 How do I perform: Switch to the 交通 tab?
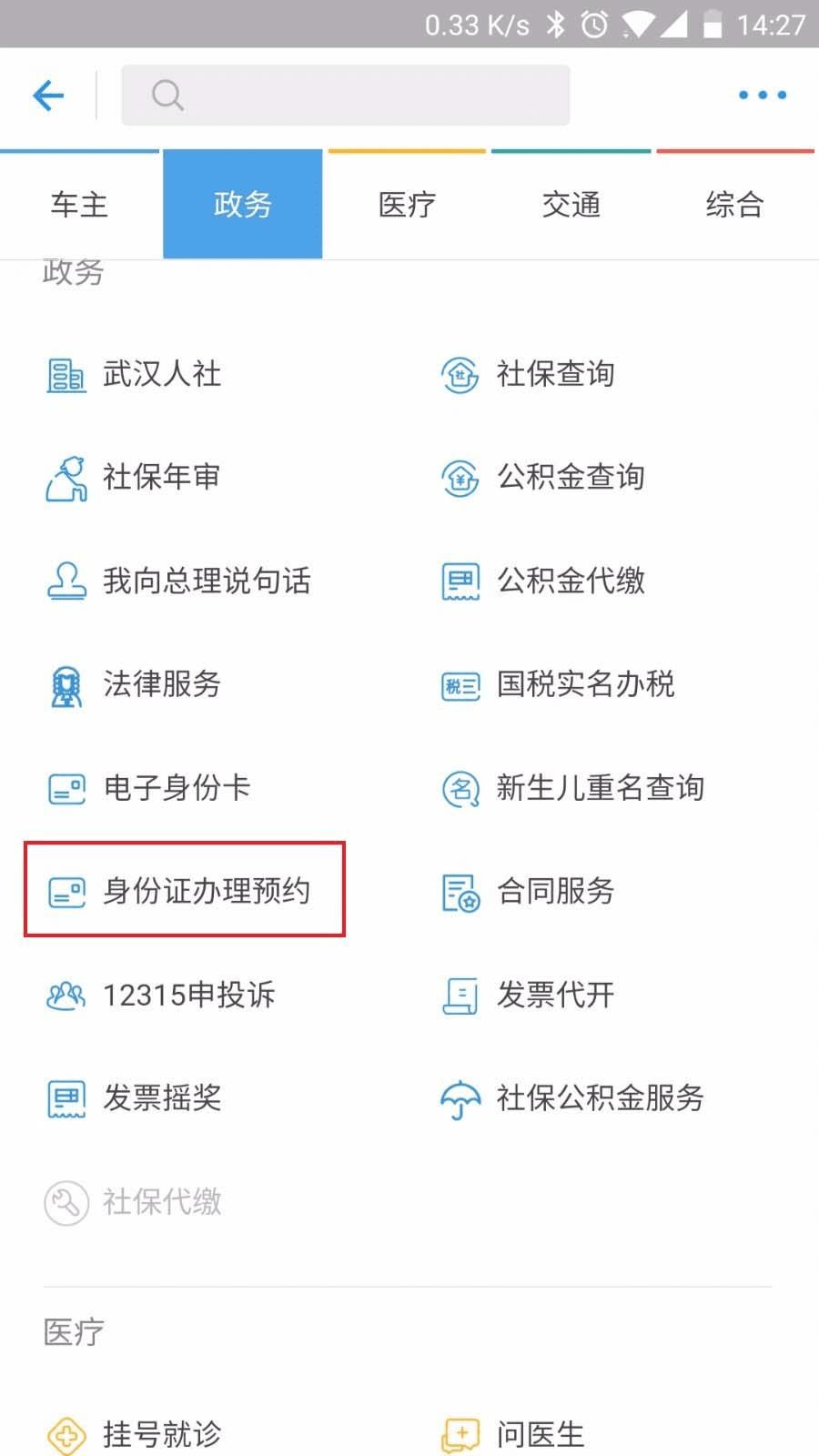571,205
